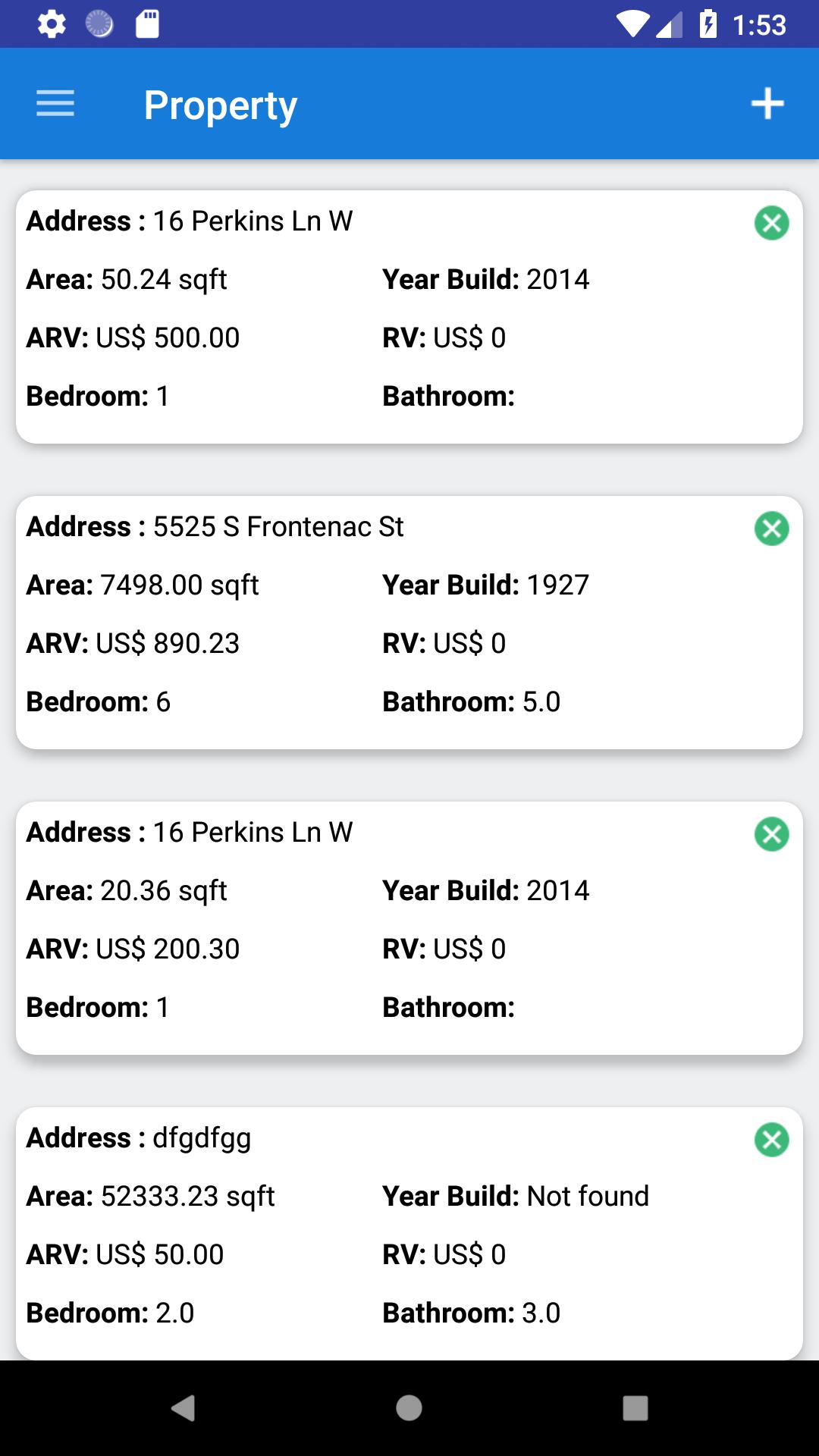Tap the settings gear in the status bar

coord(51,24)
